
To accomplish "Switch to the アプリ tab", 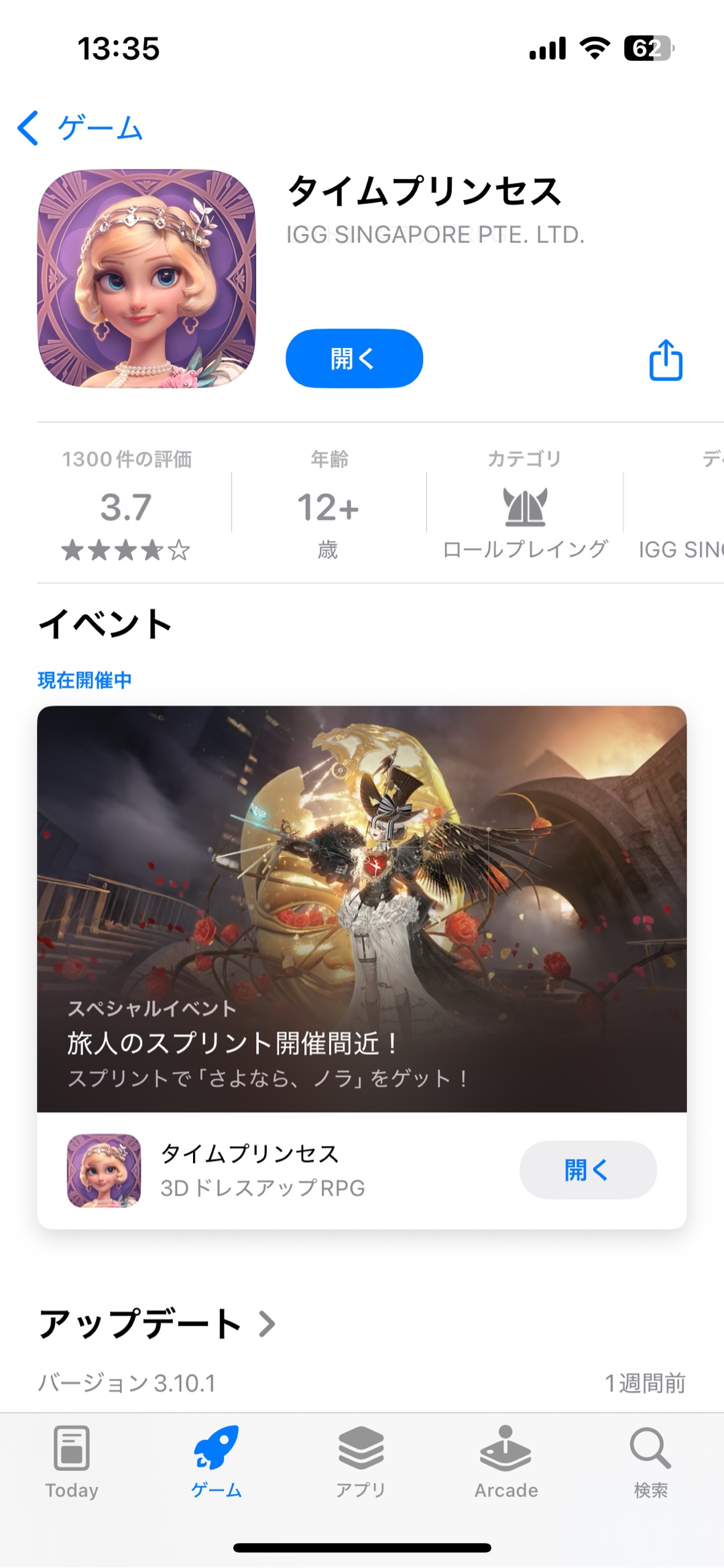I will point(361,1462).
